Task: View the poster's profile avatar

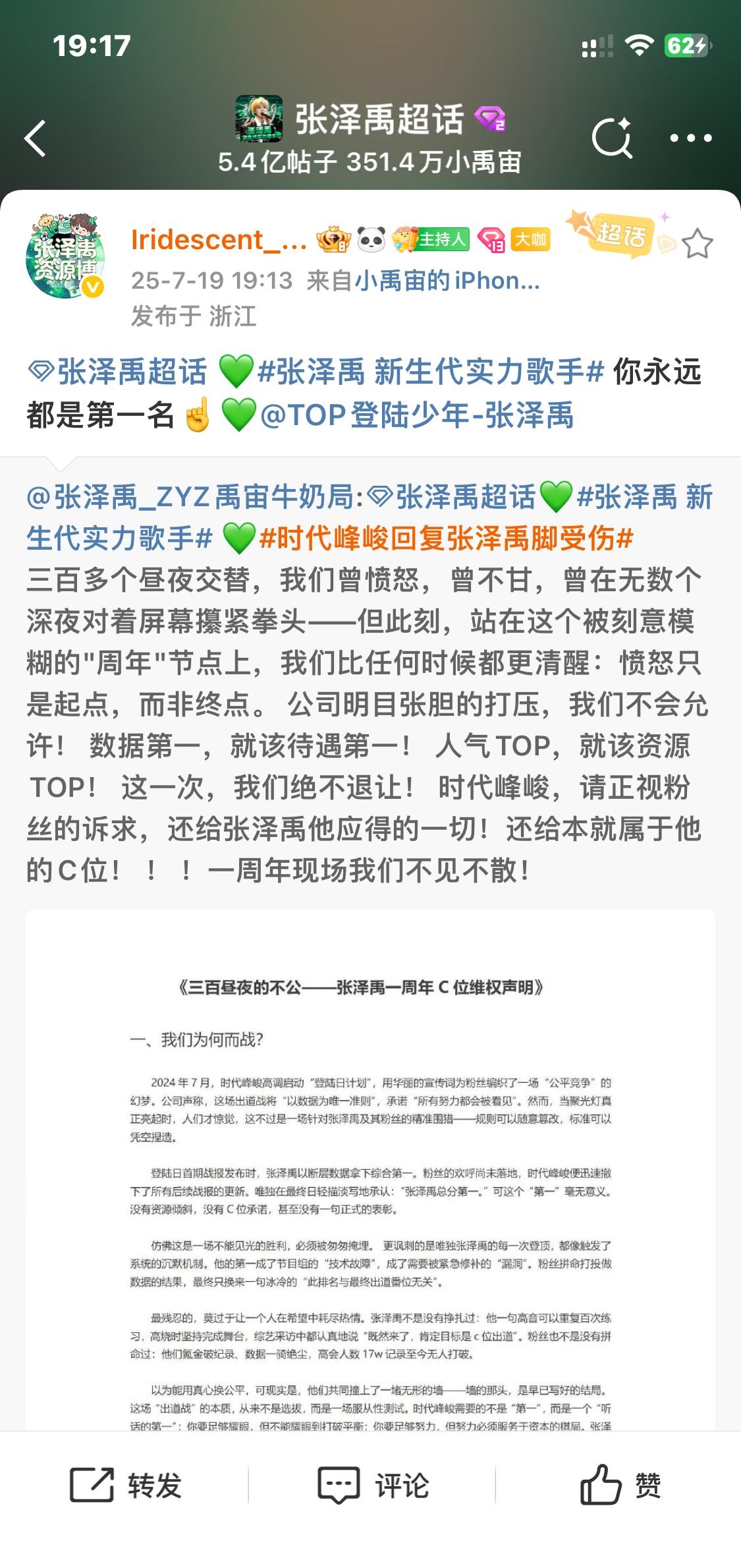Action: (x=65, y=256)
